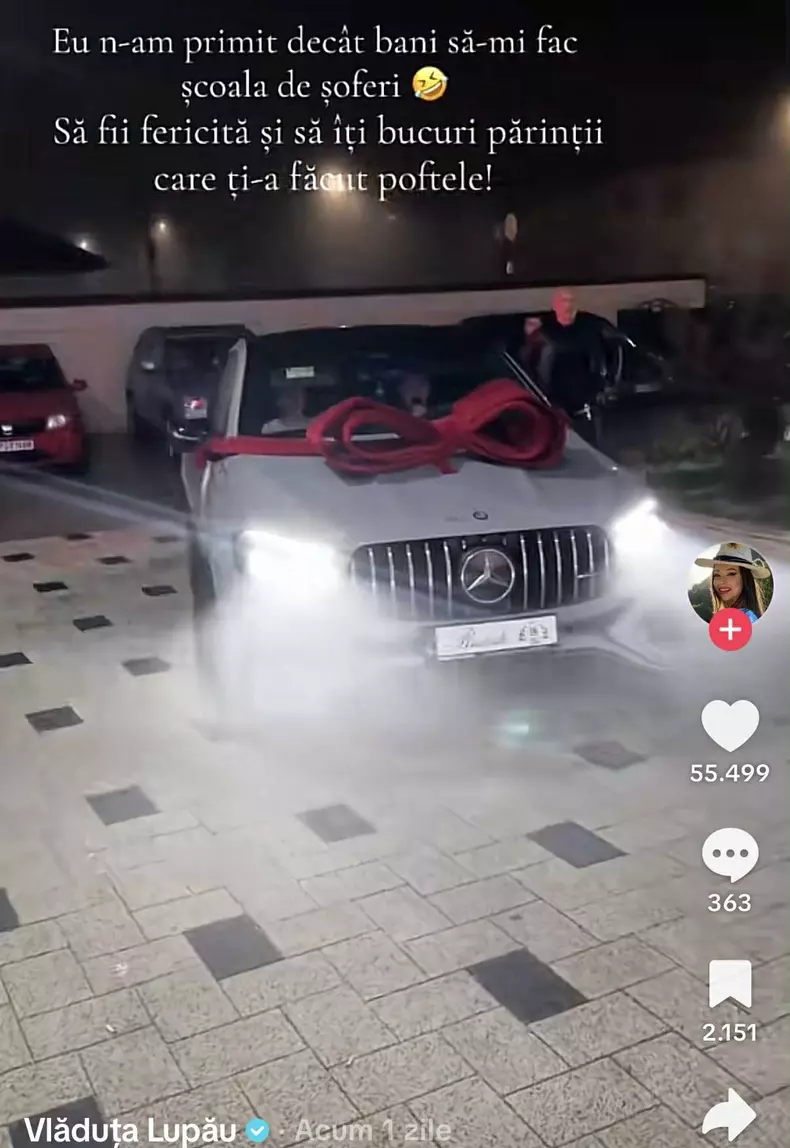Open Vlăduța Lupău's profile from the username
Image resolution: width=790 pixels, height=1148 pixels.
pos(130,1130)
